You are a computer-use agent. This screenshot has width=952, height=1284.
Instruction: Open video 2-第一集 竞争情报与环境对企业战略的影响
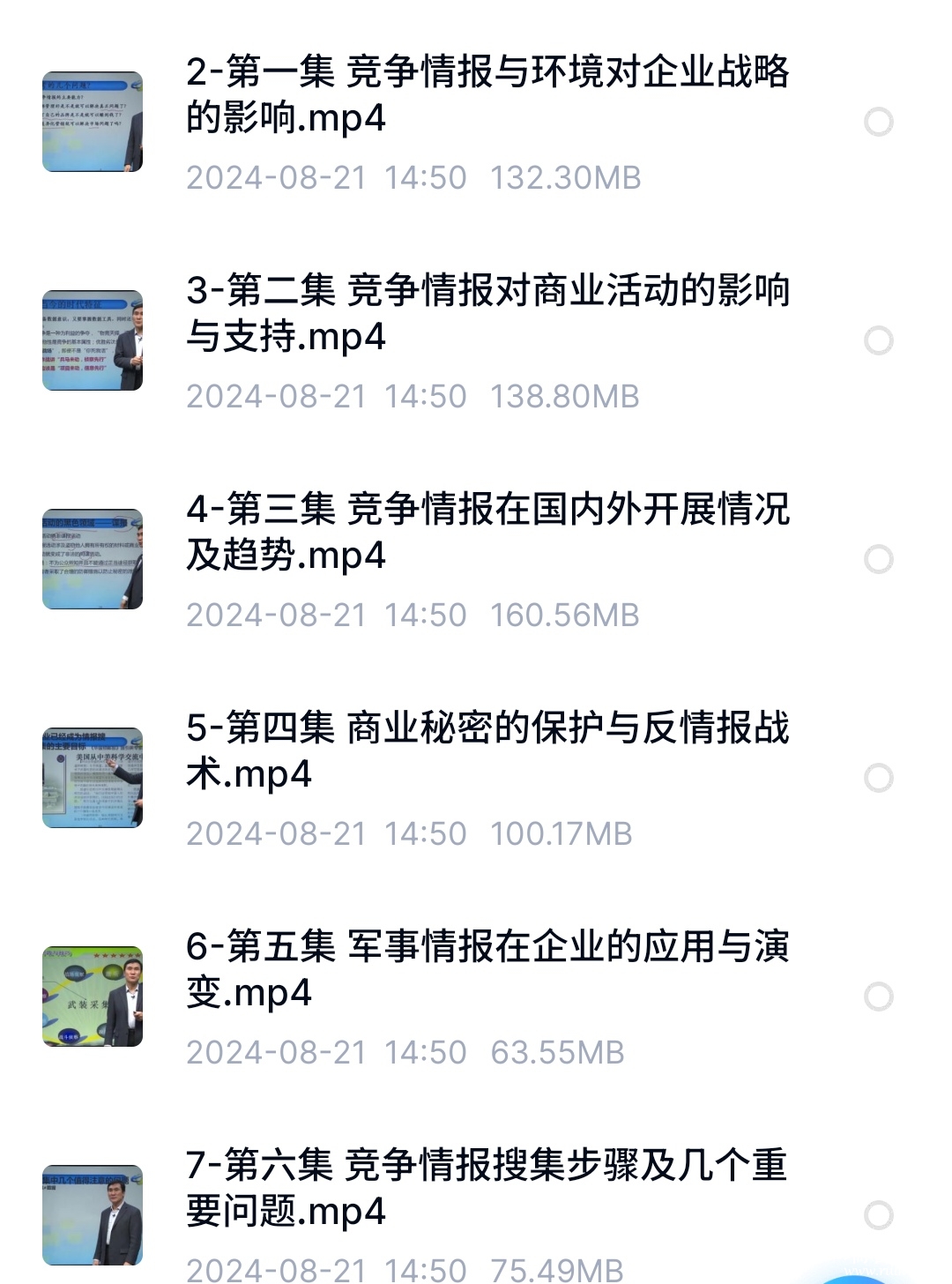click(x=487, y=94)
